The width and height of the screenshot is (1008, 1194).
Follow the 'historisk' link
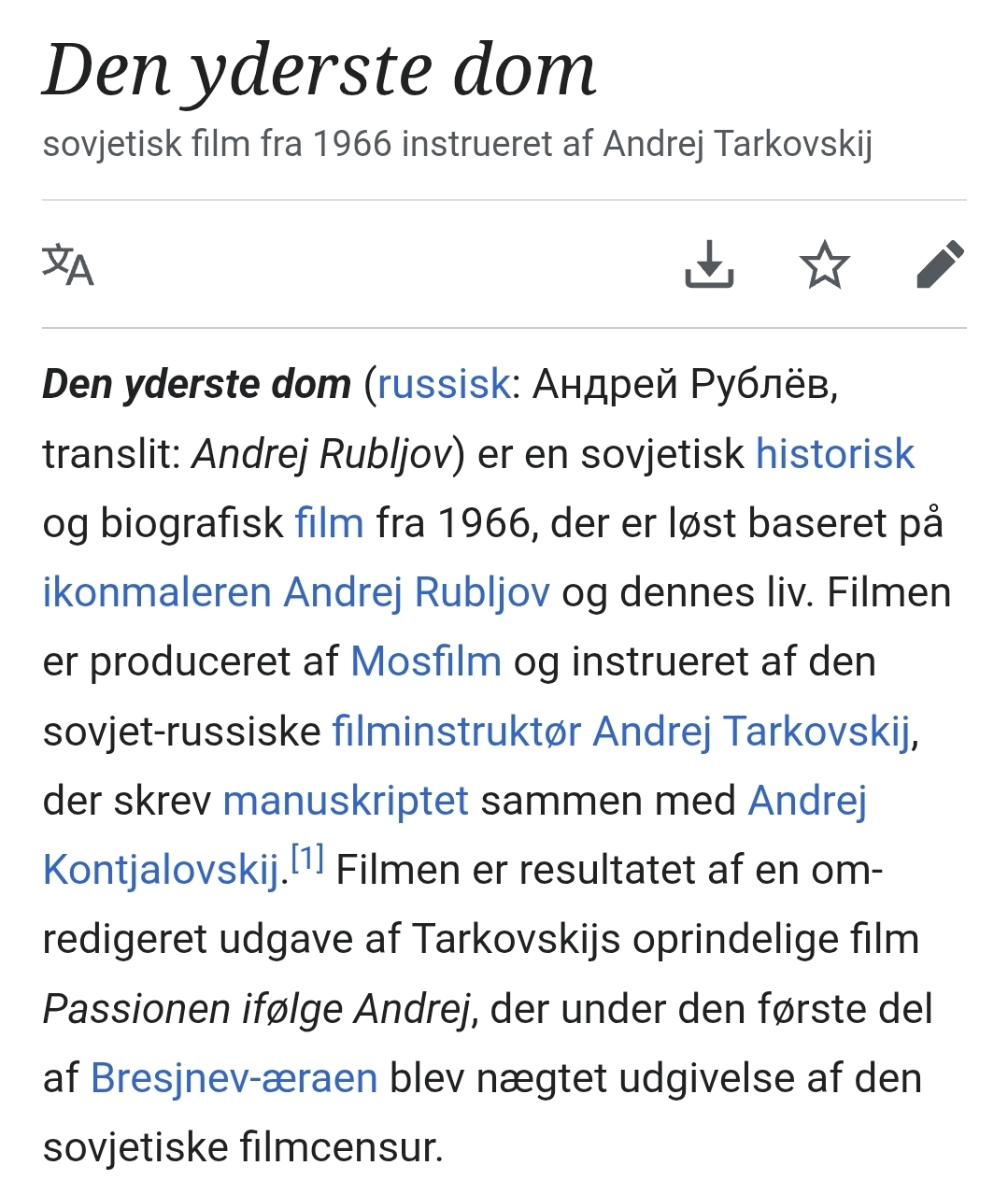click(834, 454)
